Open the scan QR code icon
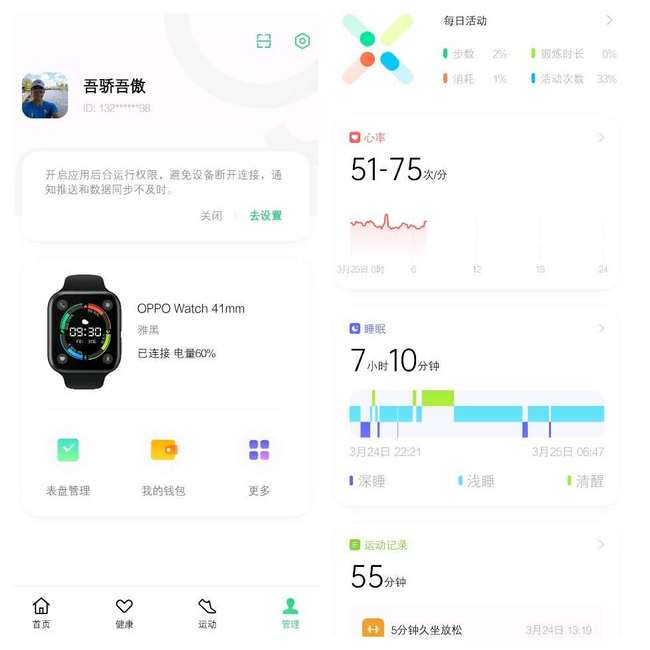 coord(264,41)
